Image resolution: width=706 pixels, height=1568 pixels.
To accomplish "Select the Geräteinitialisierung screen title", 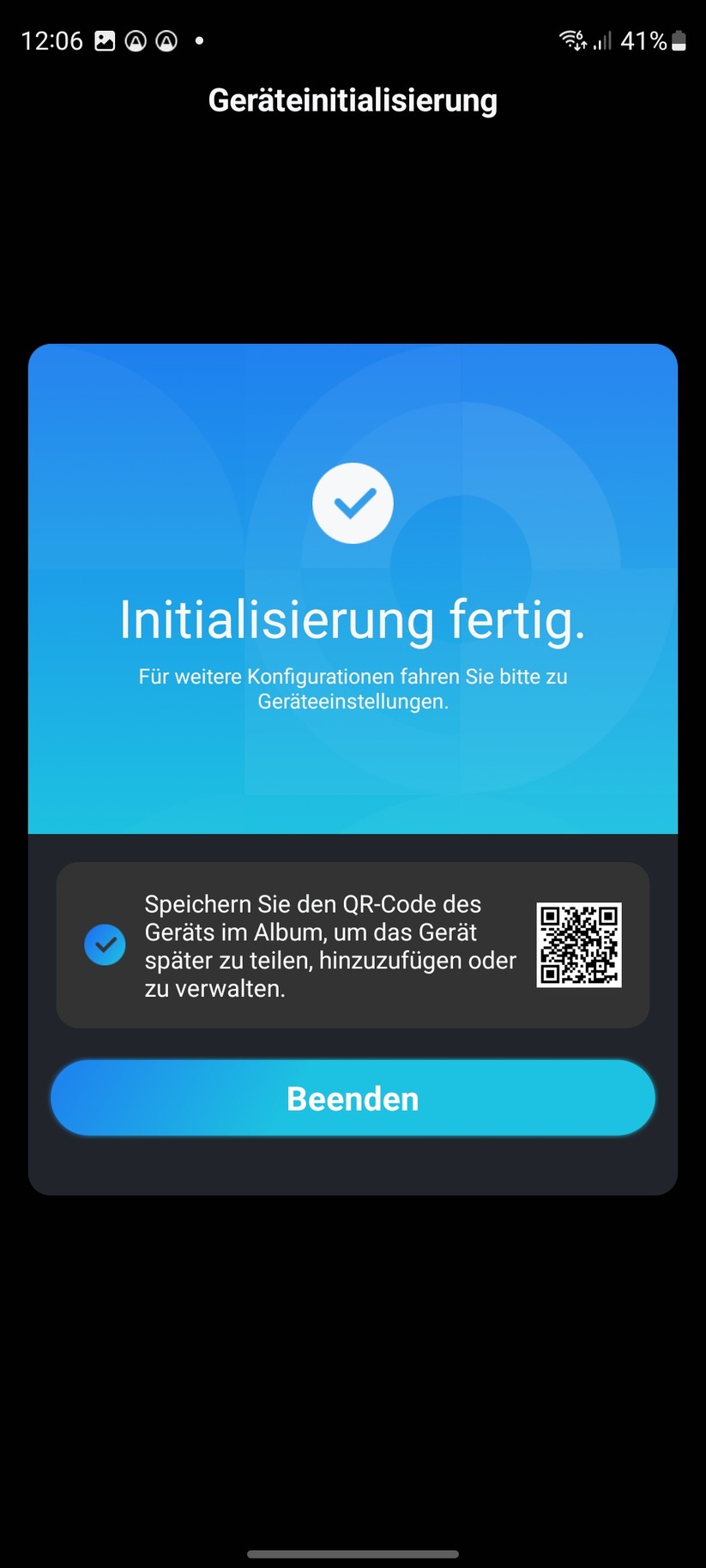I will 353,100.
